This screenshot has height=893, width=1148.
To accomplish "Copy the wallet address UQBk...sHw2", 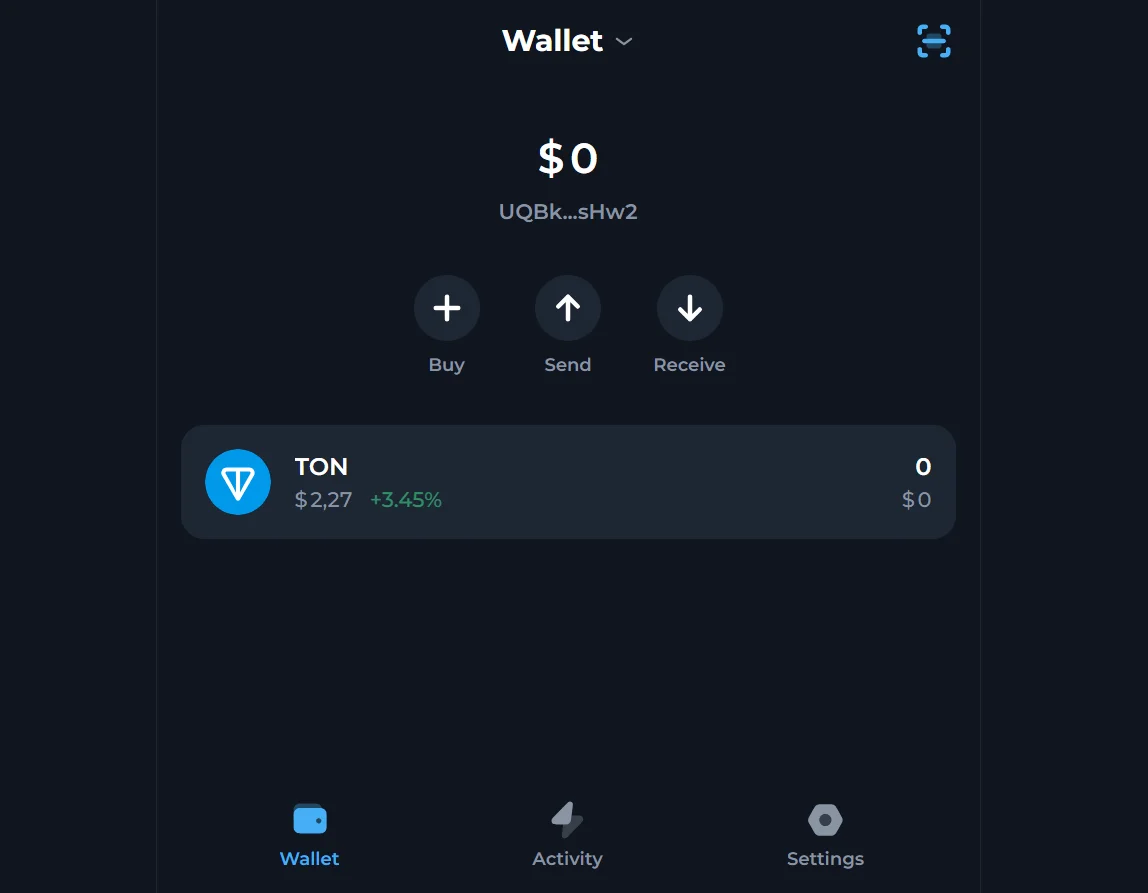I will (x=567, y=212).
